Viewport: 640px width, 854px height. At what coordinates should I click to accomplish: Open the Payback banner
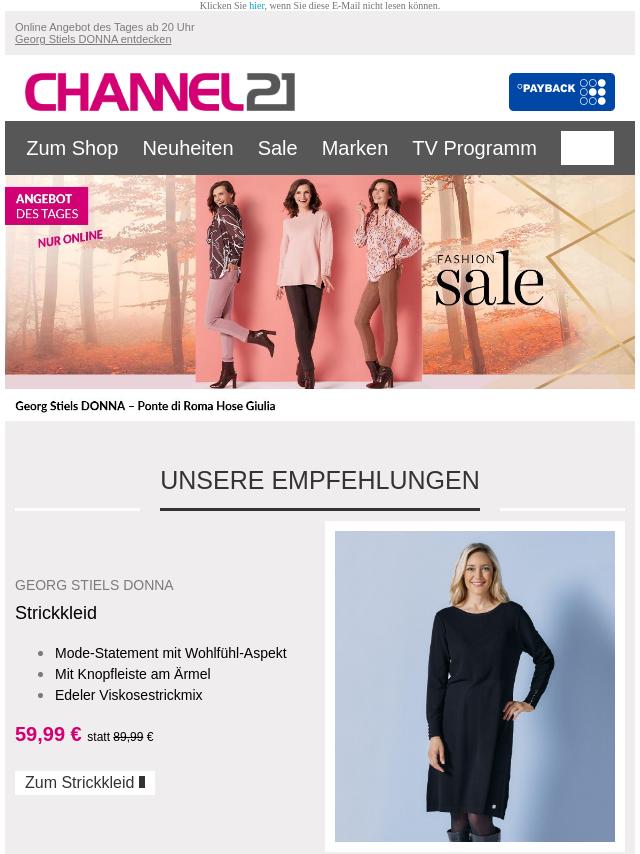(x=561, y=92)
